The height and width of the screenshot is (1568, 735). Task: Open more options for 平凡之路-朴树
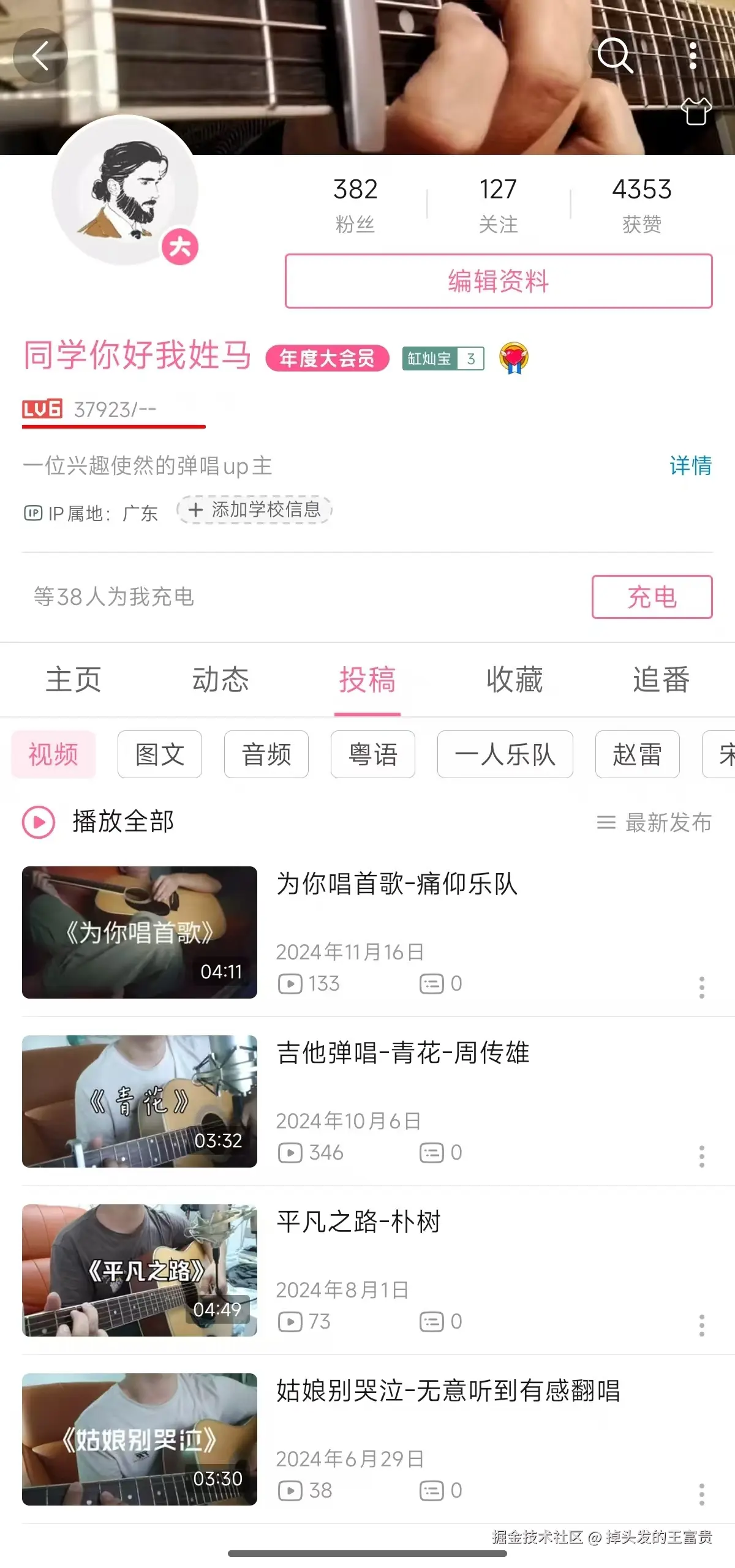click(702, 1326)
